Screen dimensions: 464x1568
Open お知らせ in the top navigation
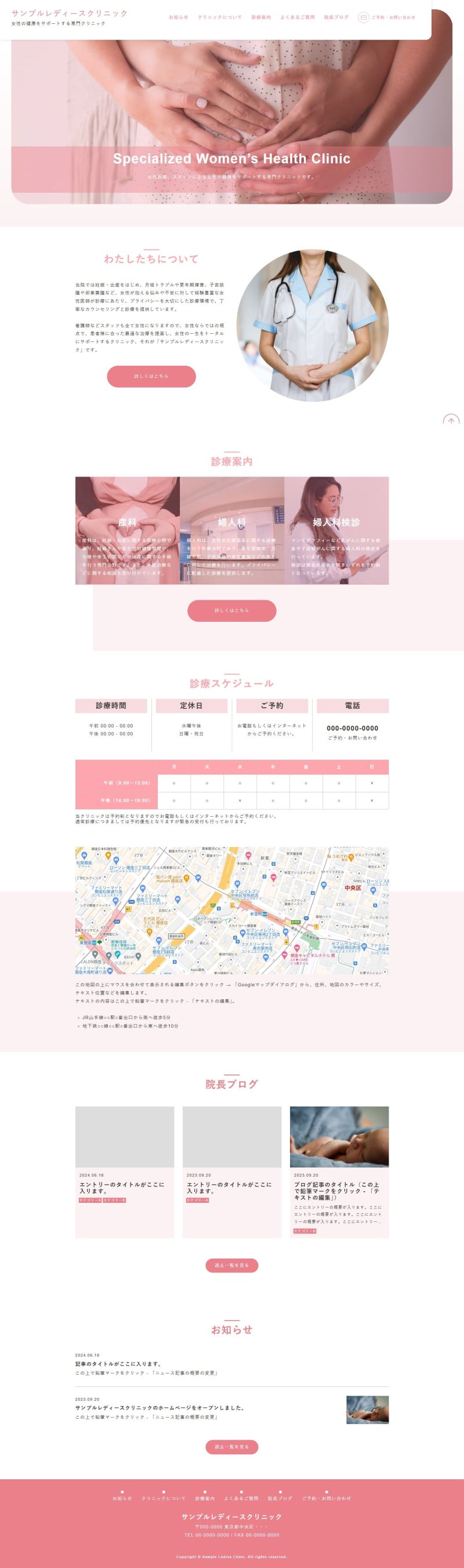pos(178,17)
